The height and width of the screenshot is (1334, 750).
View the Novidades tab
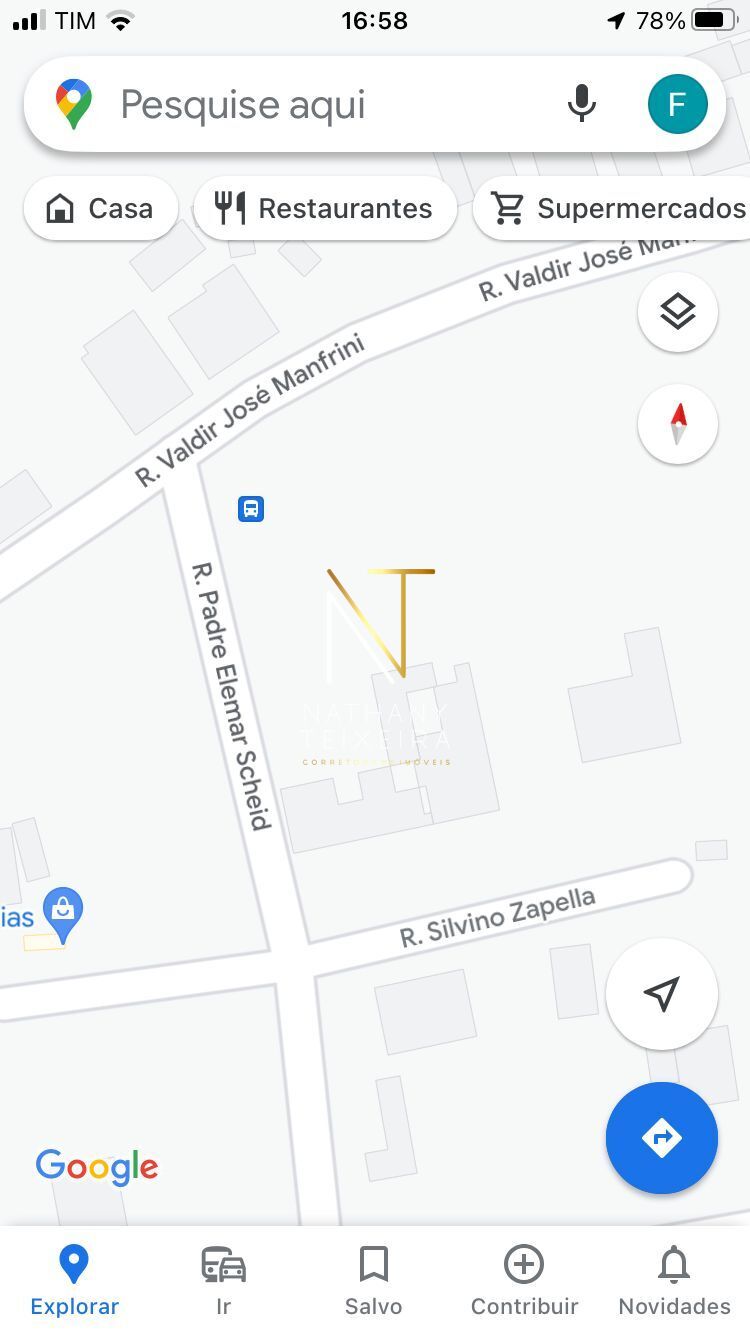click(674, 1280)
